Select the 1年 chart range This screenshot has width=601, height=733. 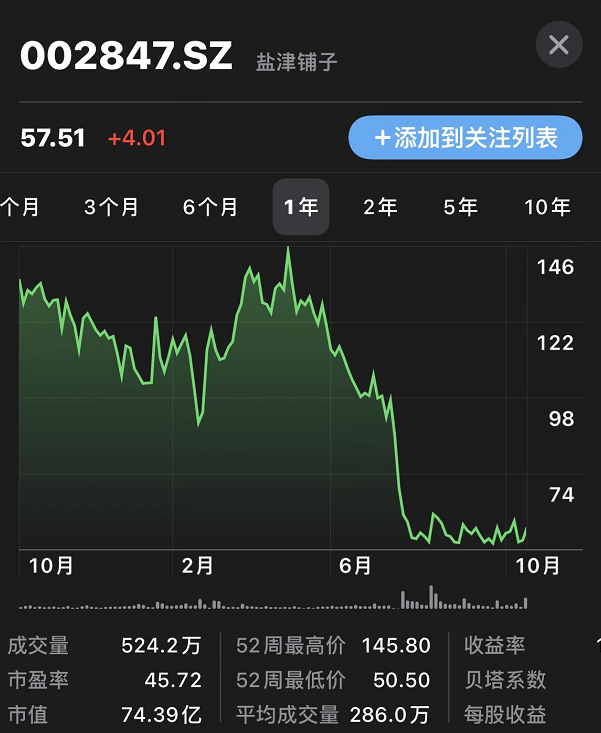[x=301, y=207]
